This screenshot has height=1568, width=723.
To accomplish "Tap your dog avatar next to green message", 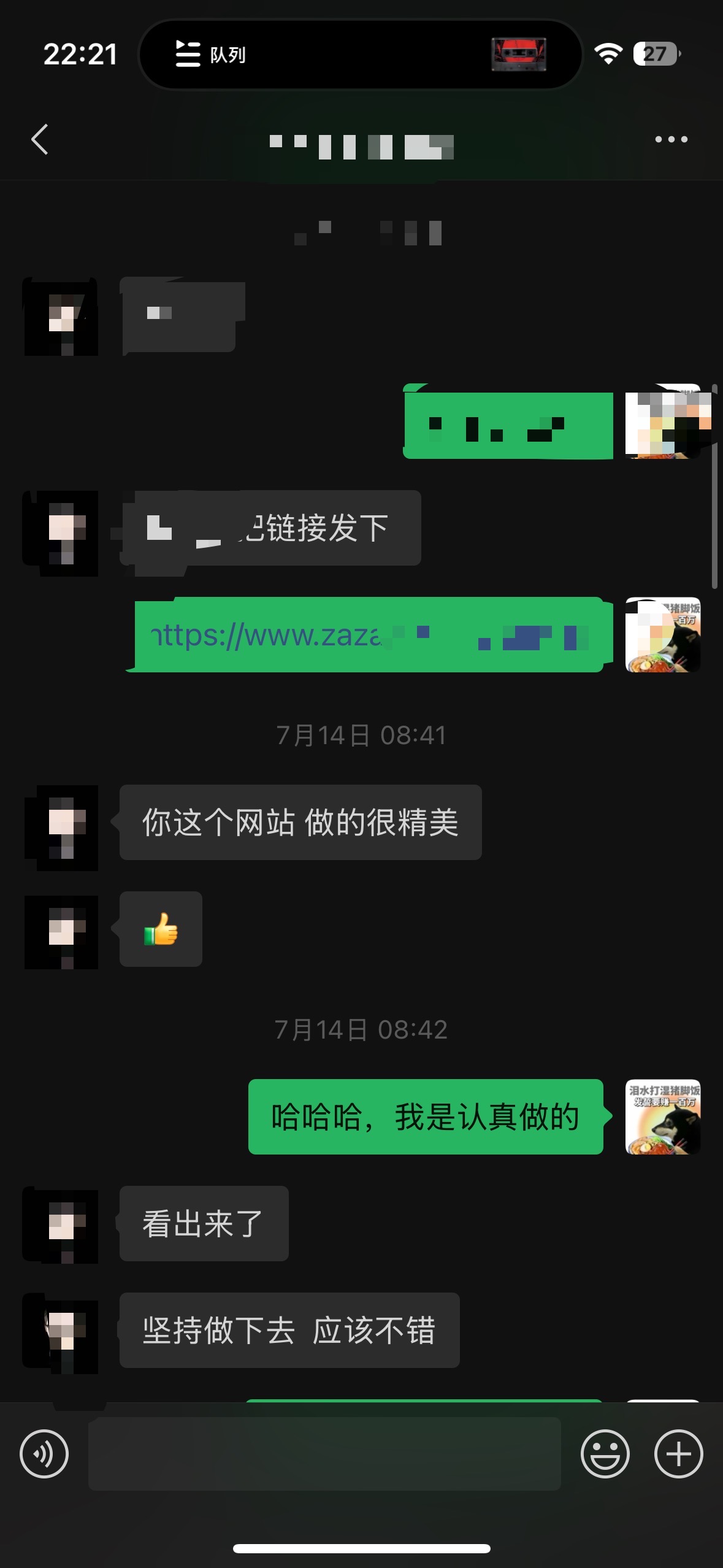I will [x=662, y=1118].
